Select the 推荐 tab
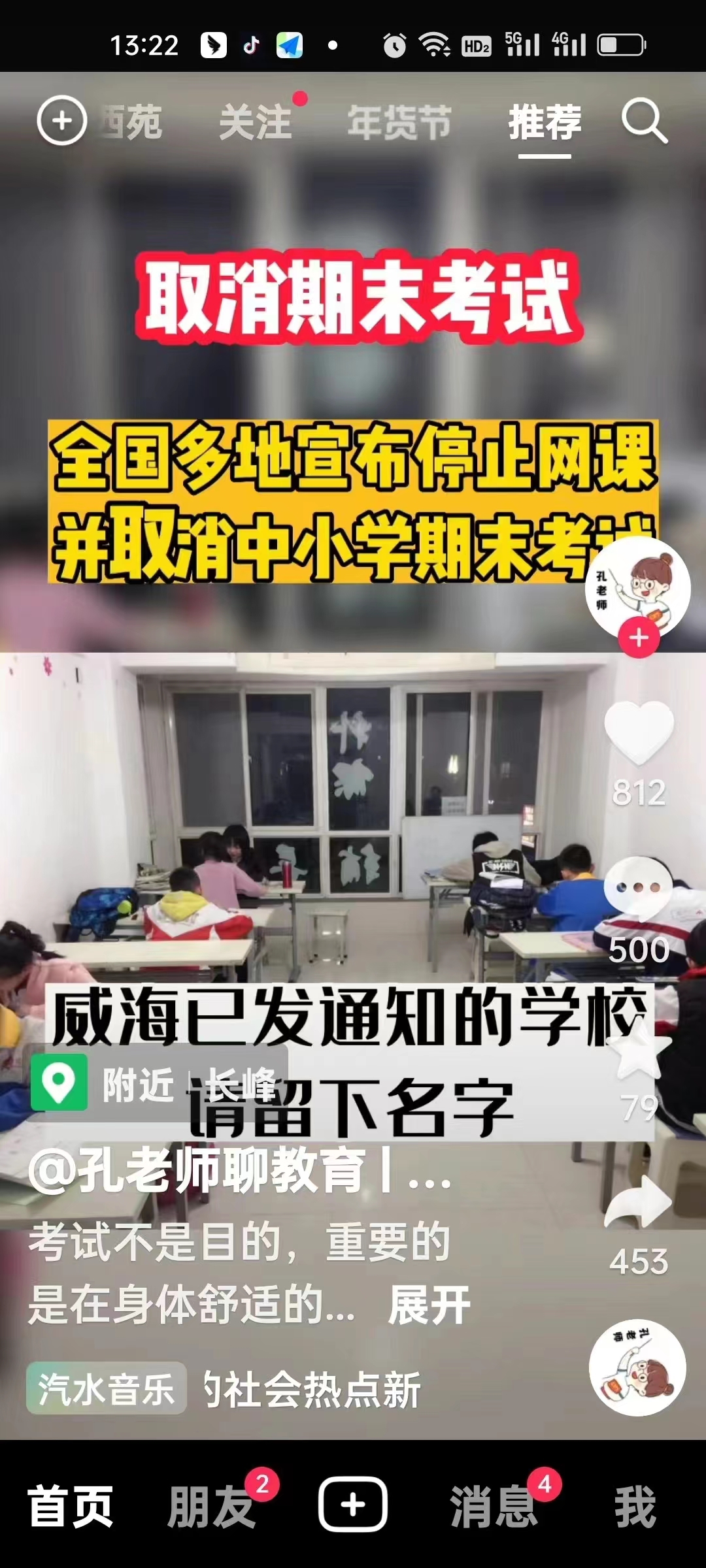The height and width of the screenshot is (1568, 706). coord(545,122)
